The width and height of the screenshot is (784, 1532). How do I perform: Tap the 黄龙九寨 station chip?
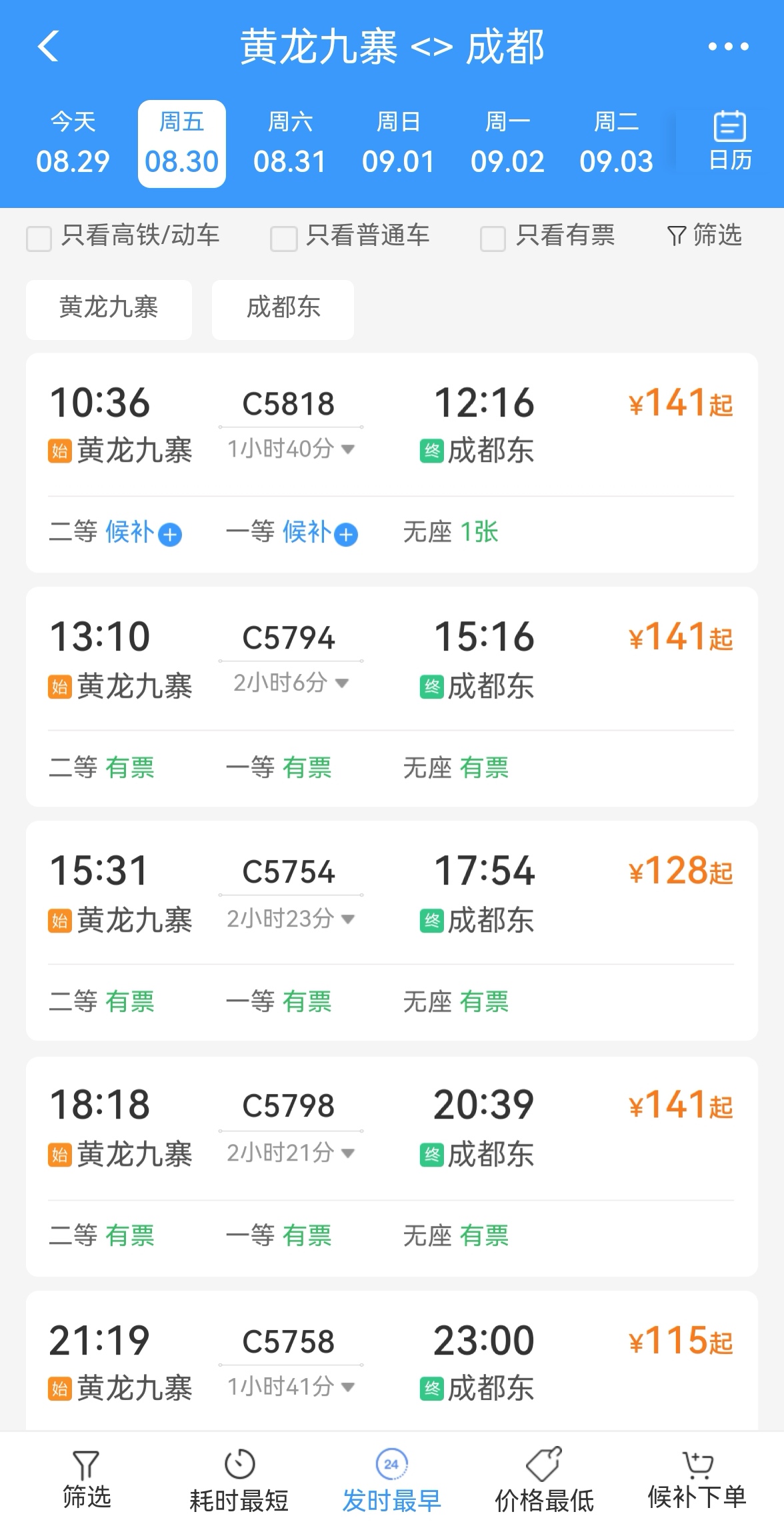click(109, 309)
